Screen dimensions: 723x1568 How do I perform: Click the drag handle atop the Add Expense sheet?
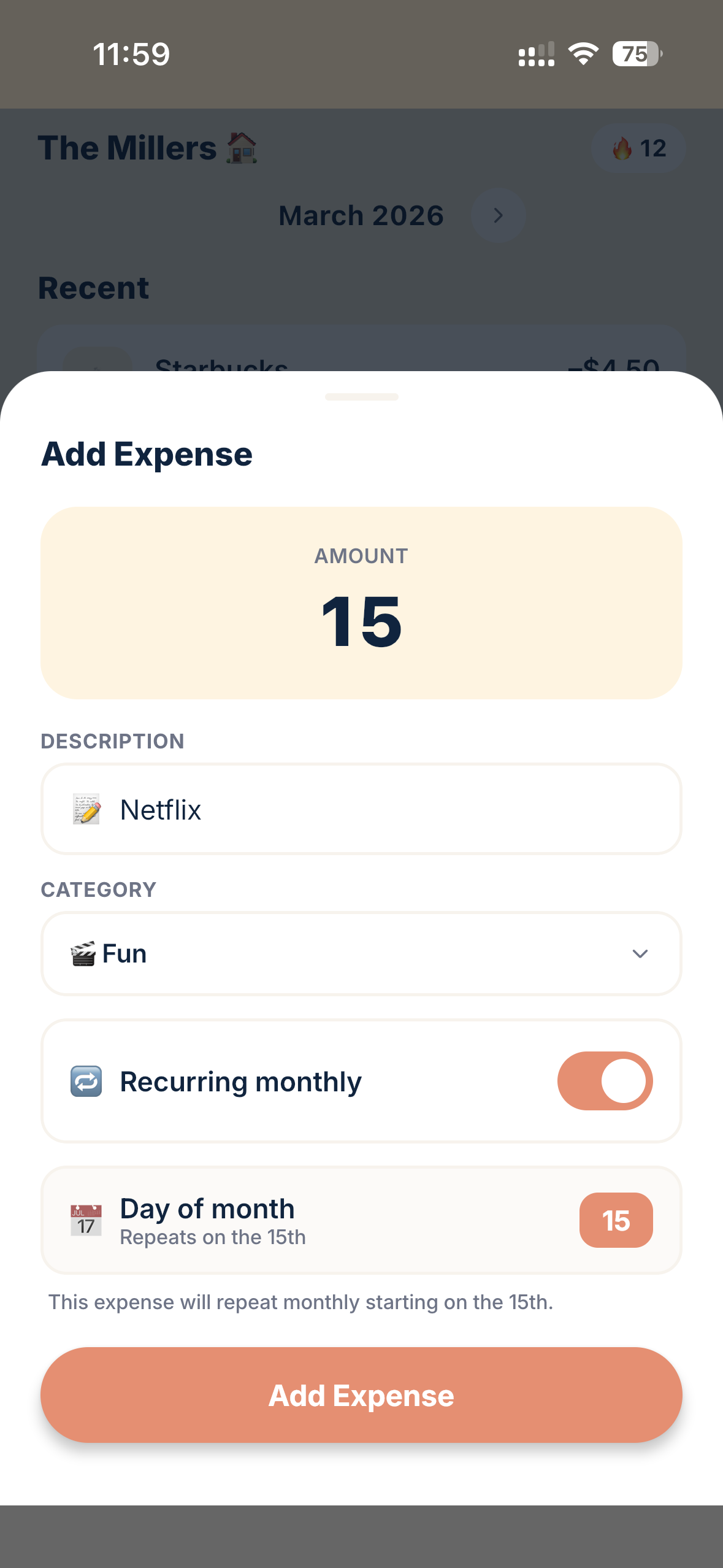pos(361,396)
